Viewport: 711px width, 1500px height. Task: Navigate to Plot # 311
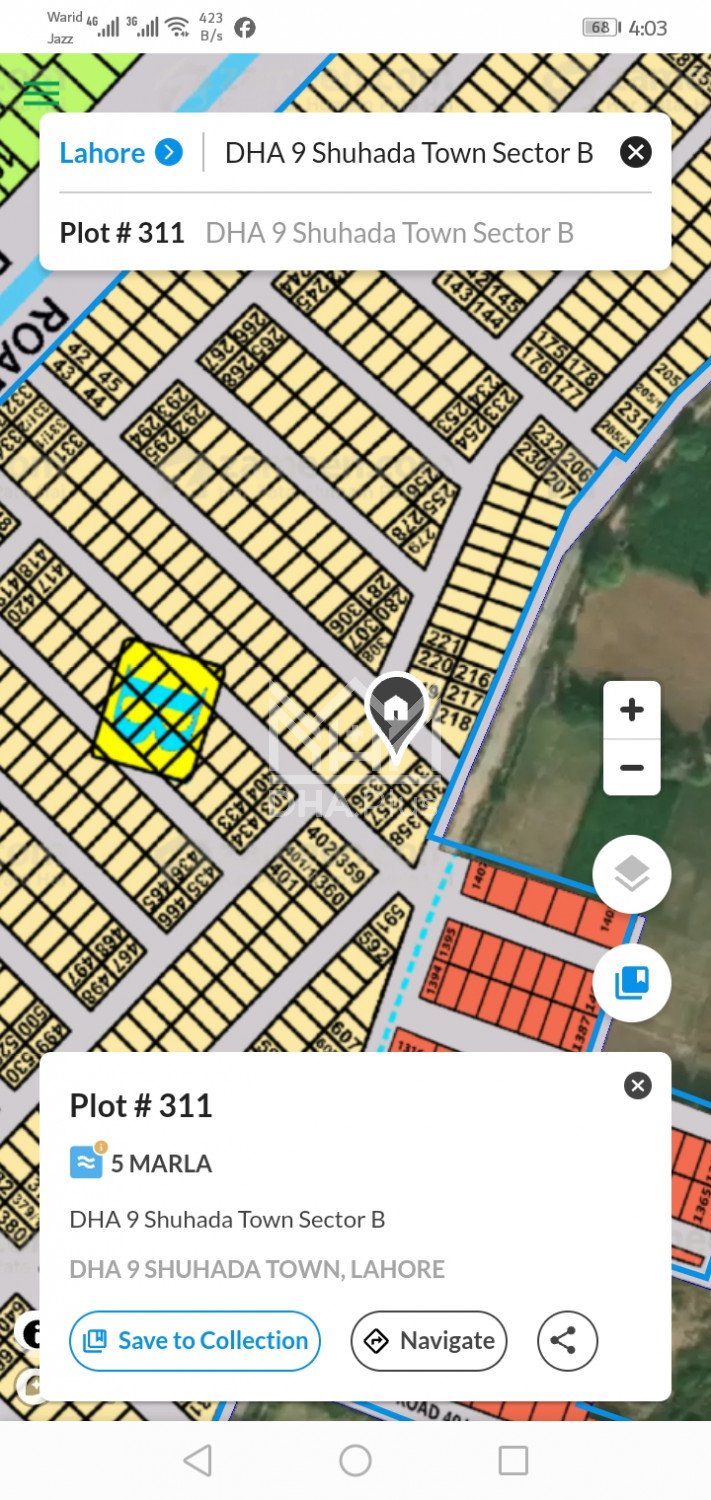pyautogui.click(x=429, y=1341)
